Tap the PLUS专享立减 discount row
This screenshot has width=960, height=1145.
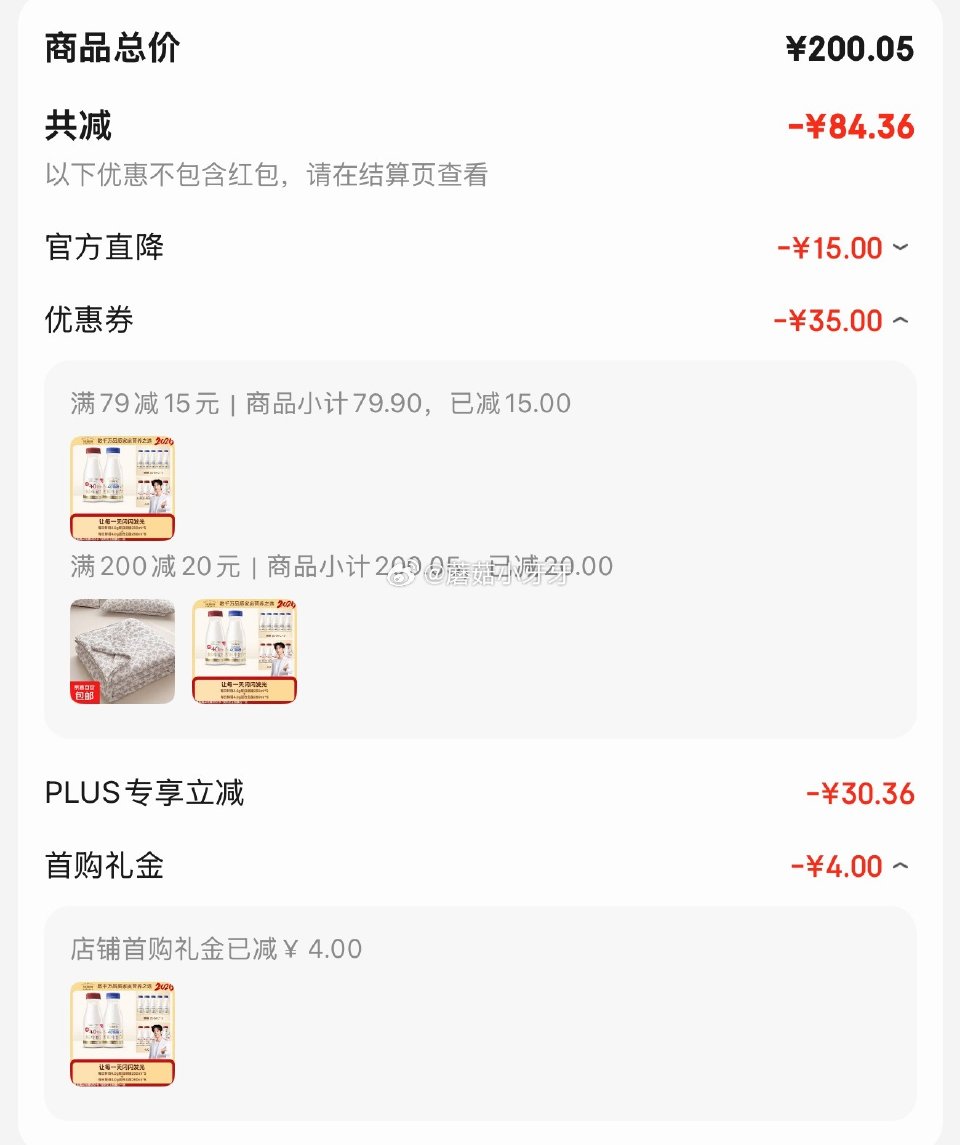(480, 792)
